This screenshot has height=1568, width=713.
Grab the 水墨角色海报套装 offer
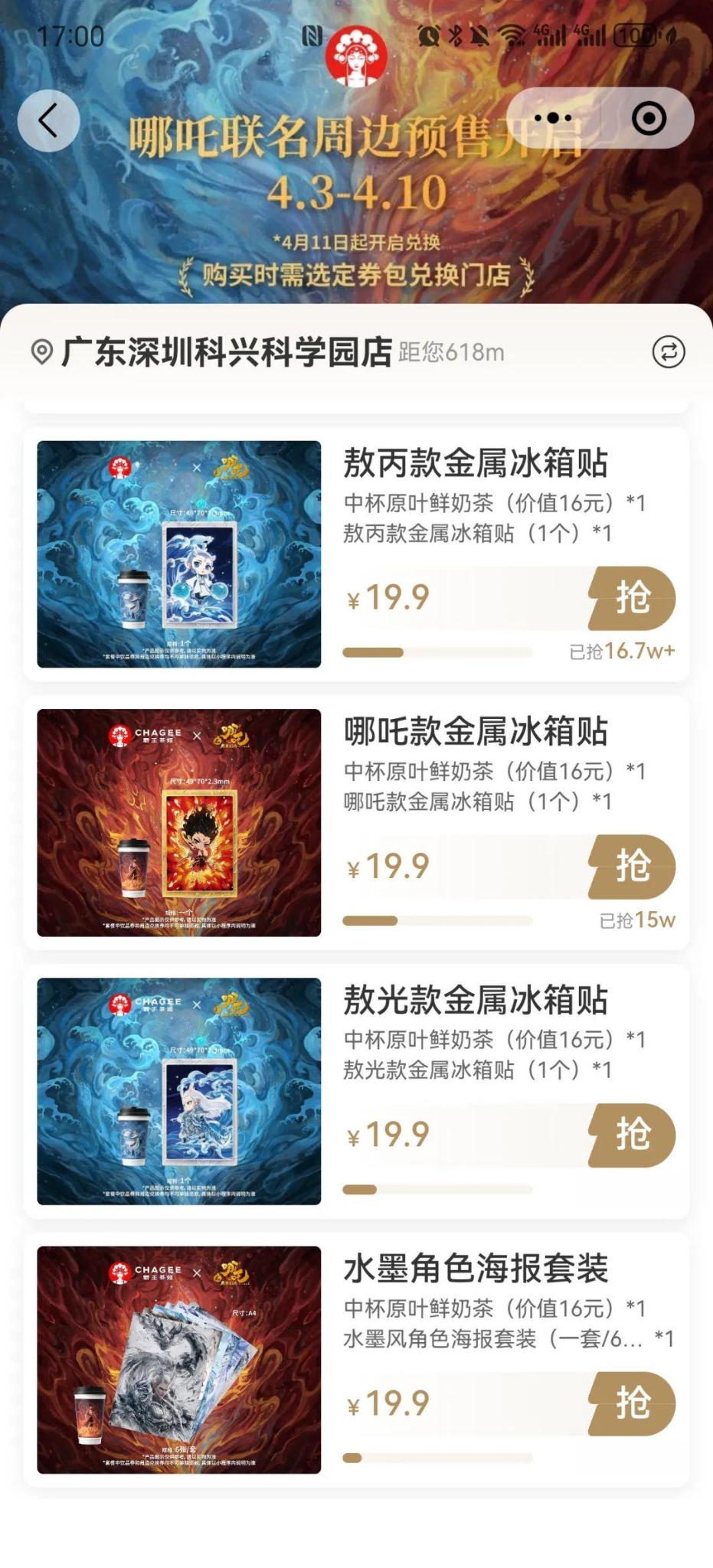tap(632, 1403)
